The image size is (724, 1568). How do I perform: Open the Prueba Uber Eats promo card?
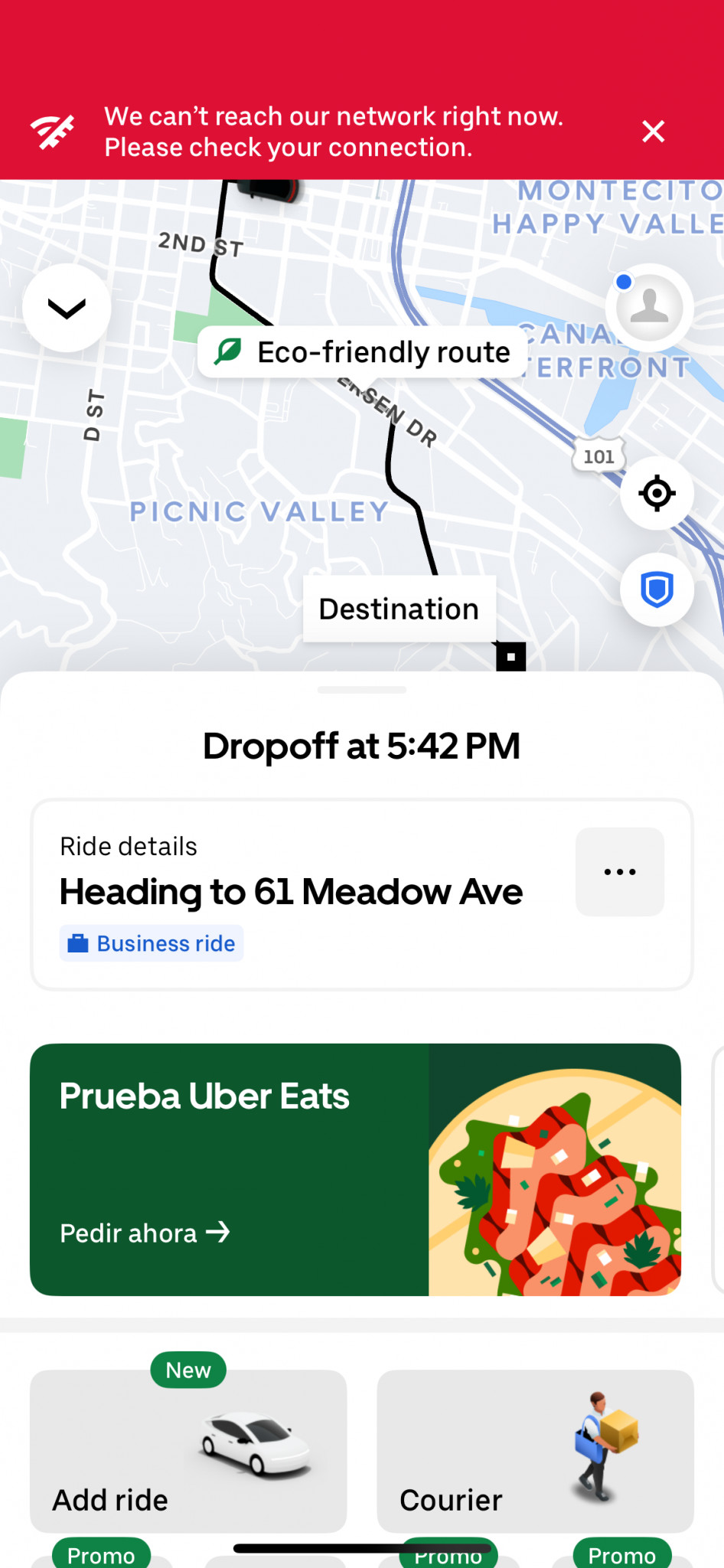(x=355, y=1169)
